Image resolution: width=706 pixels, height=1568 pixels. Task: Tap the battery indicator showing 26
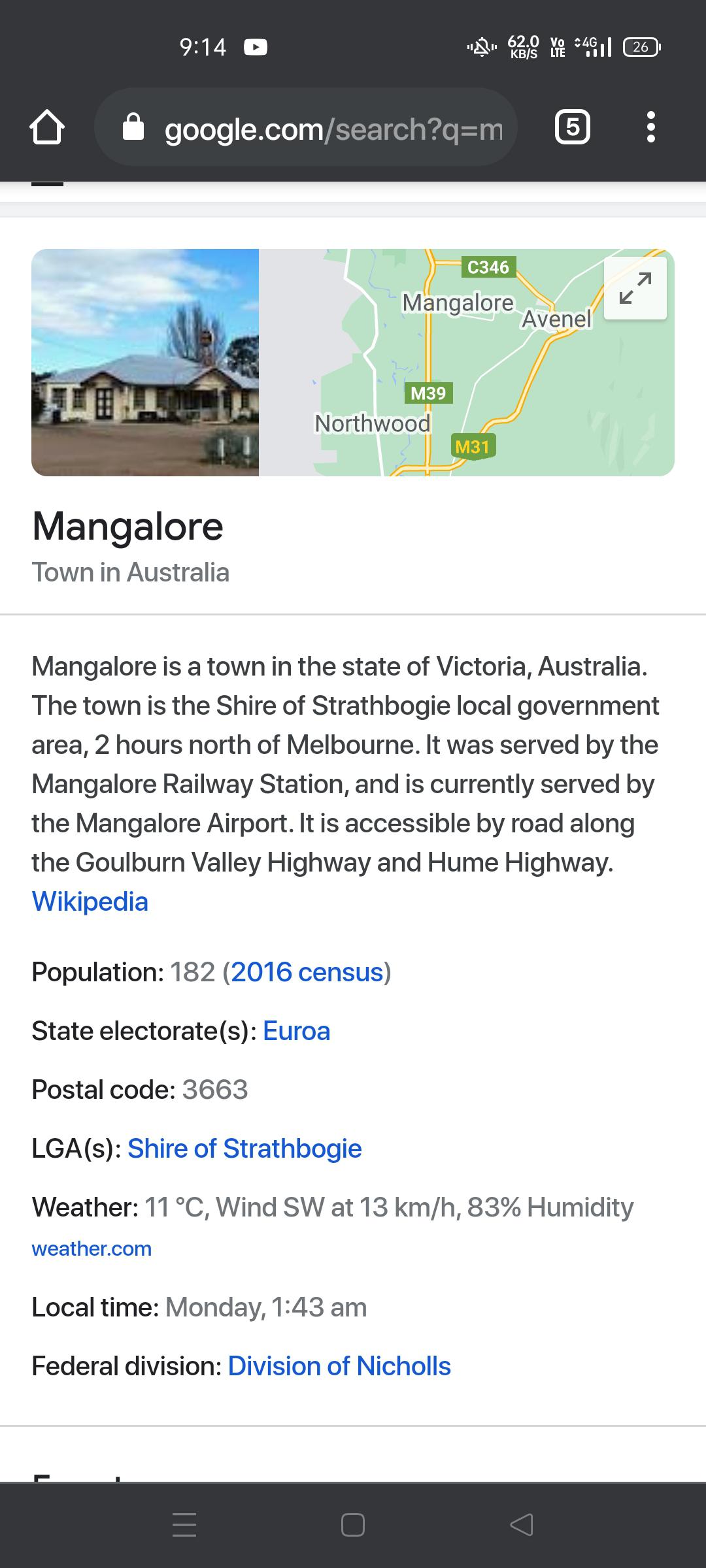pos(639,46)
